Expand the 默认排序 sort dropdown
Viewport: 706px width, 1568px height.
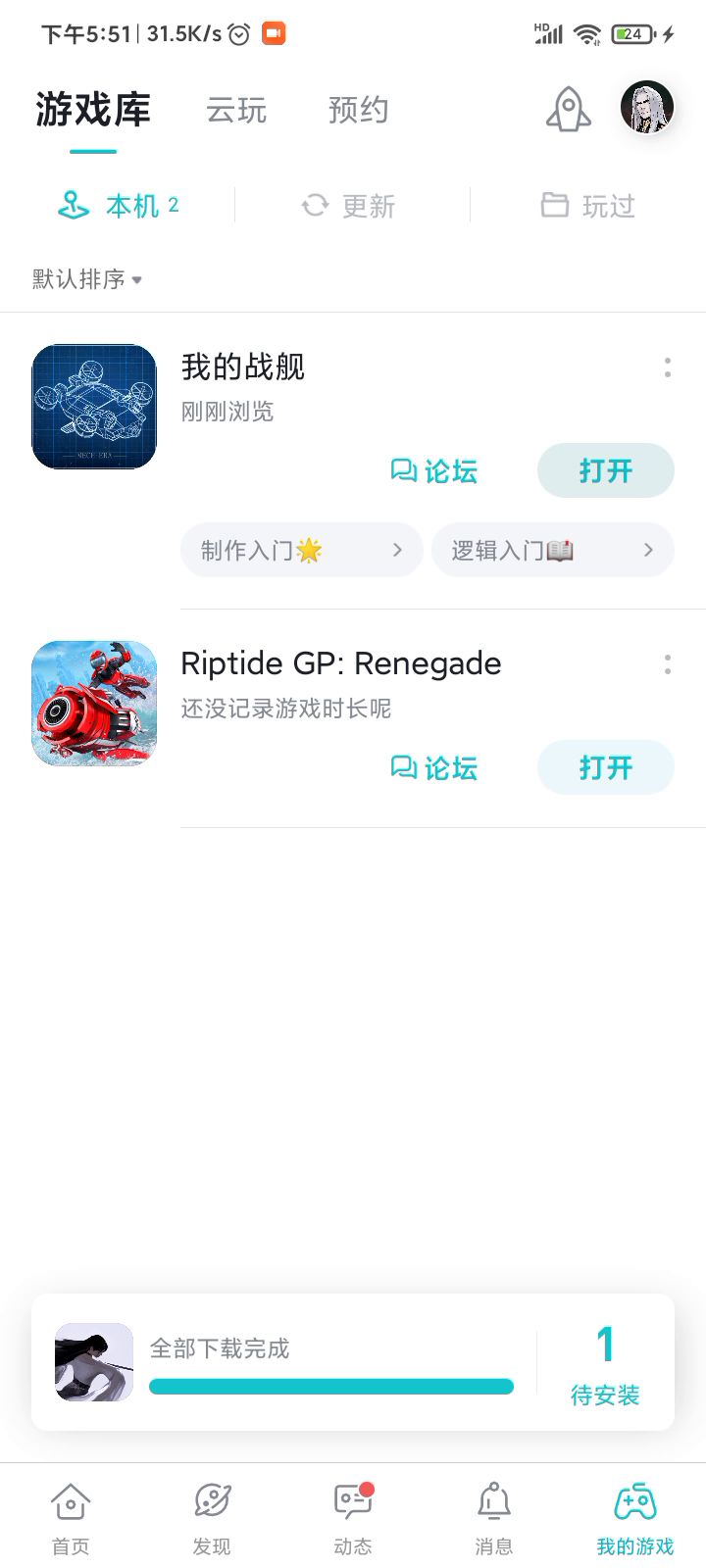point(87,279)
